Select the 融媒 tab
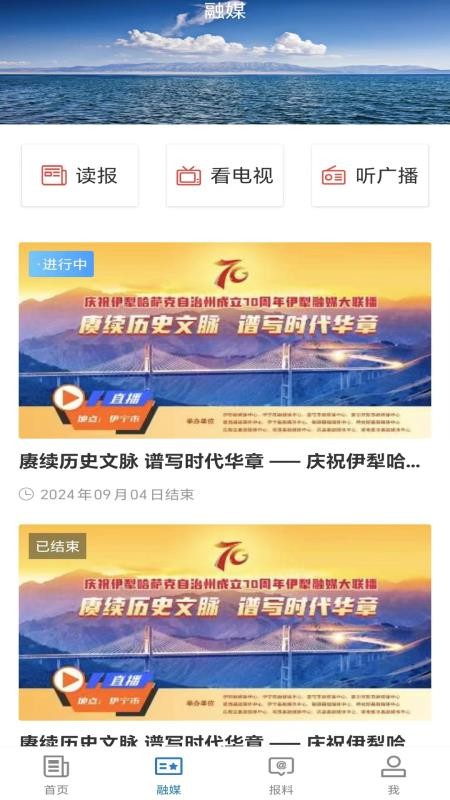 pyautogui.click(x=169, y=776)
